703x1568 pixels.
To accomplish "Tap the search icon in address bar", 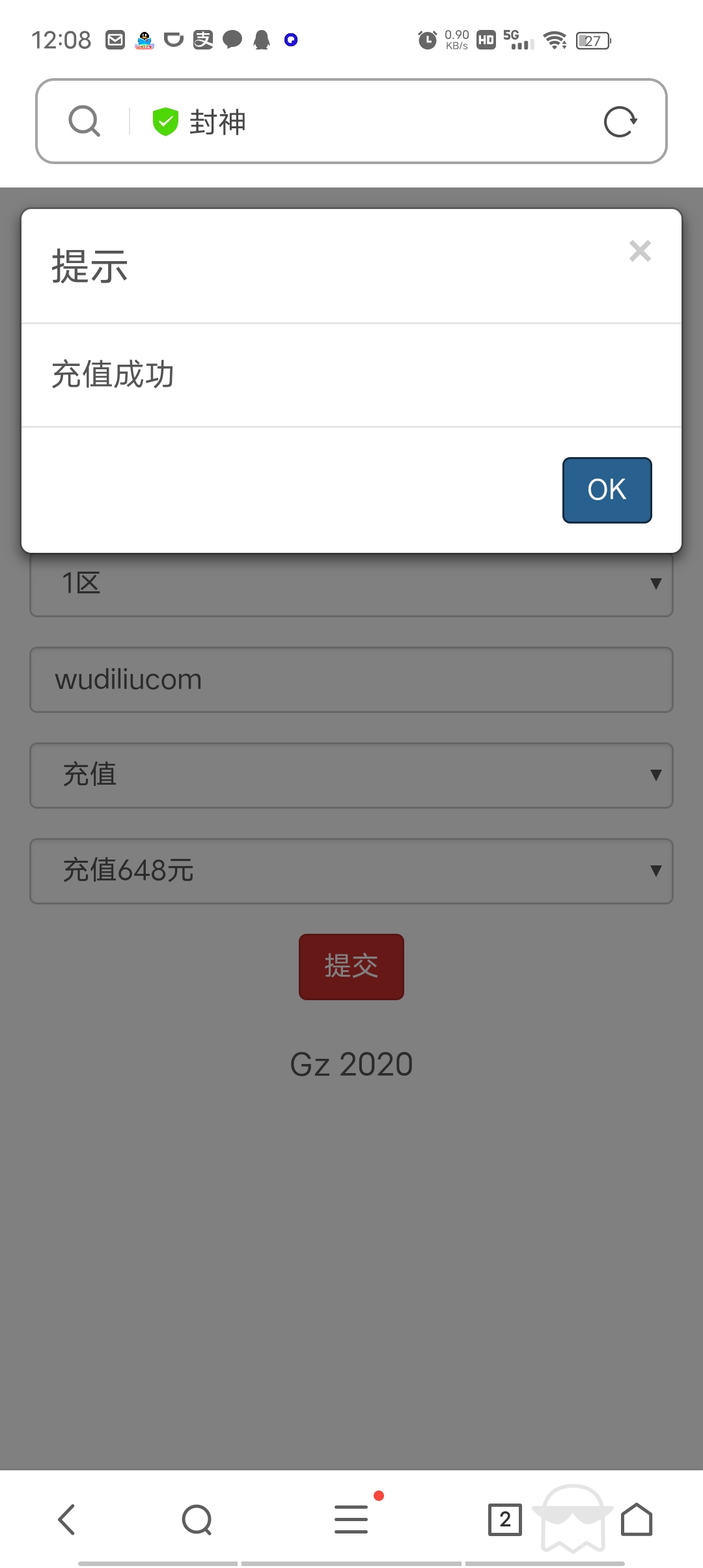I will click(x=85, y=121).
